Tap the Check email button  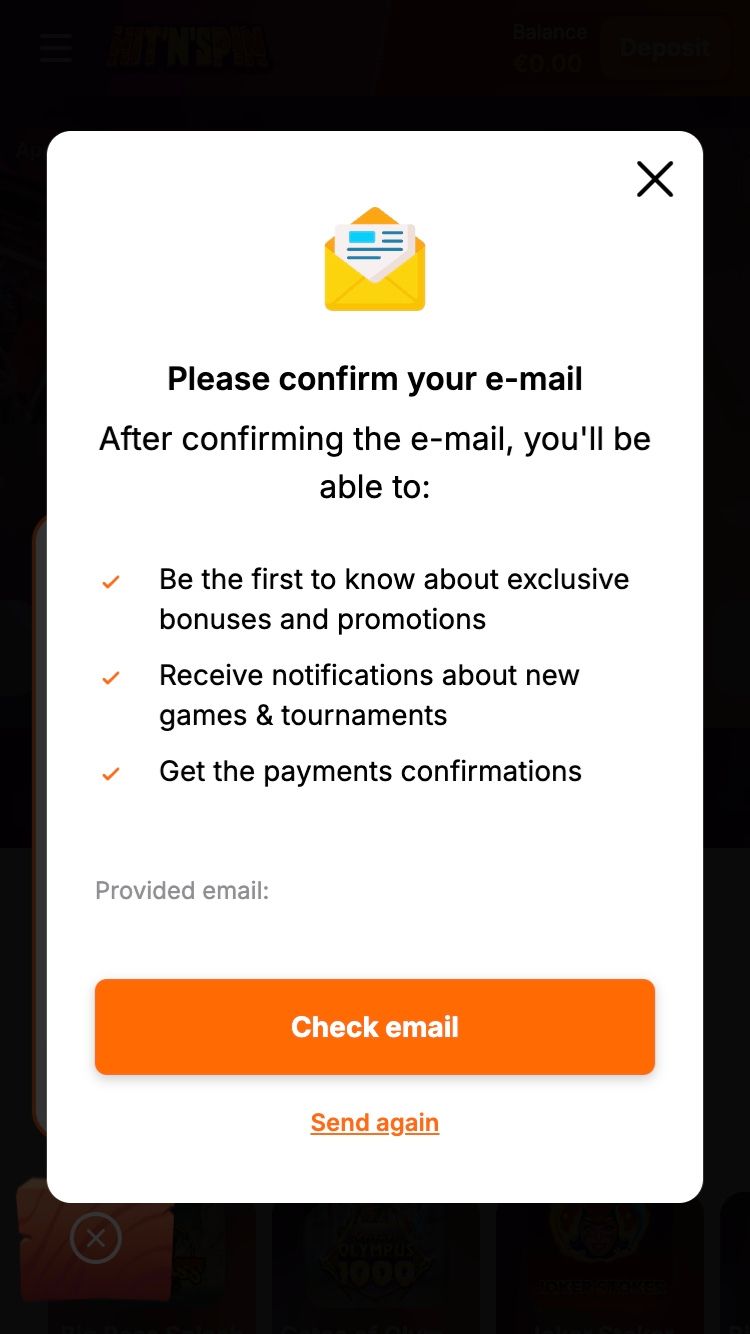point(375,1027)
